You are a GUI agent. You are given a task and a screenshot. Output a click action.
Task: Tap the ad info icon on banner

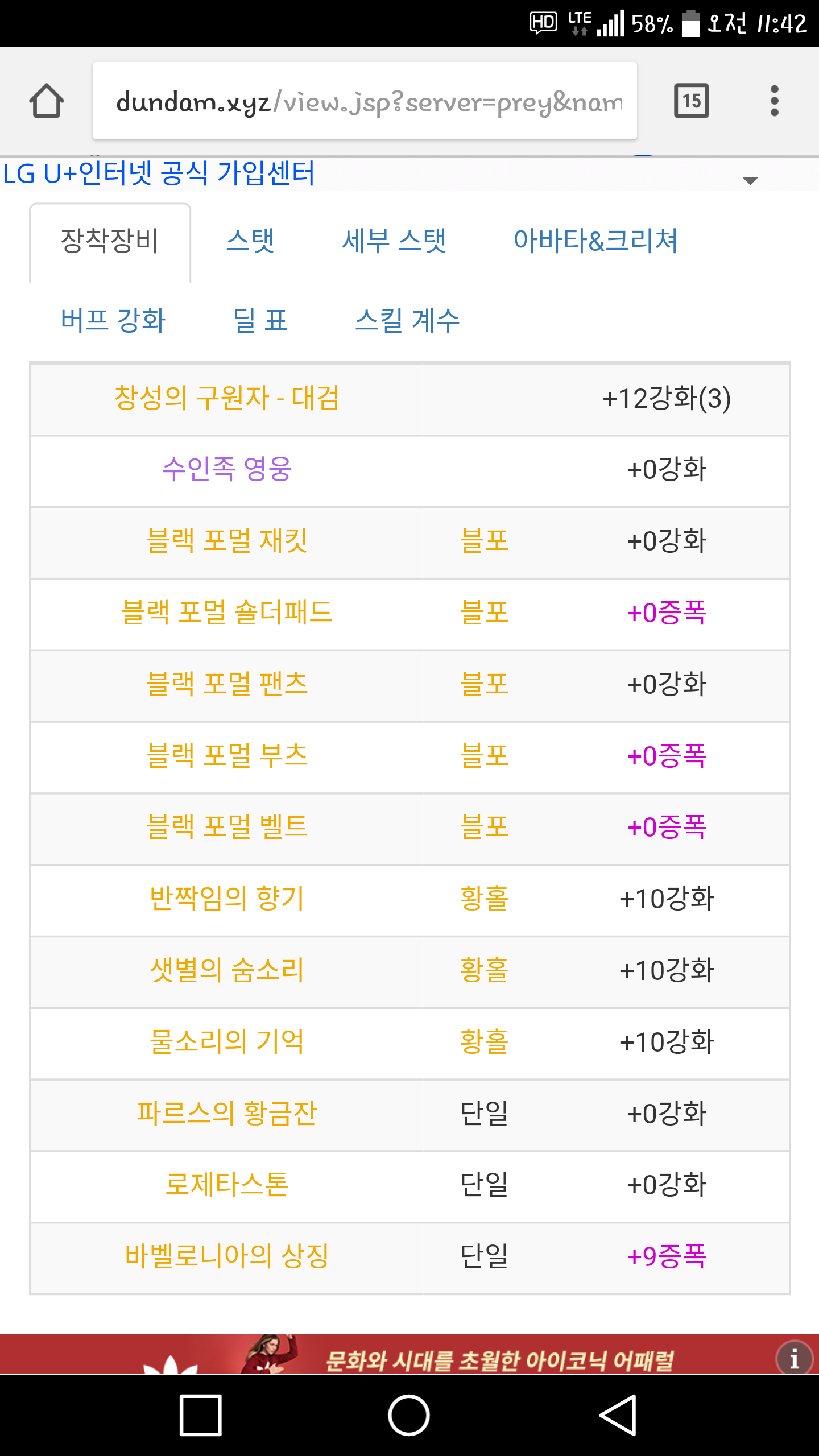[x=794, y=1359]
